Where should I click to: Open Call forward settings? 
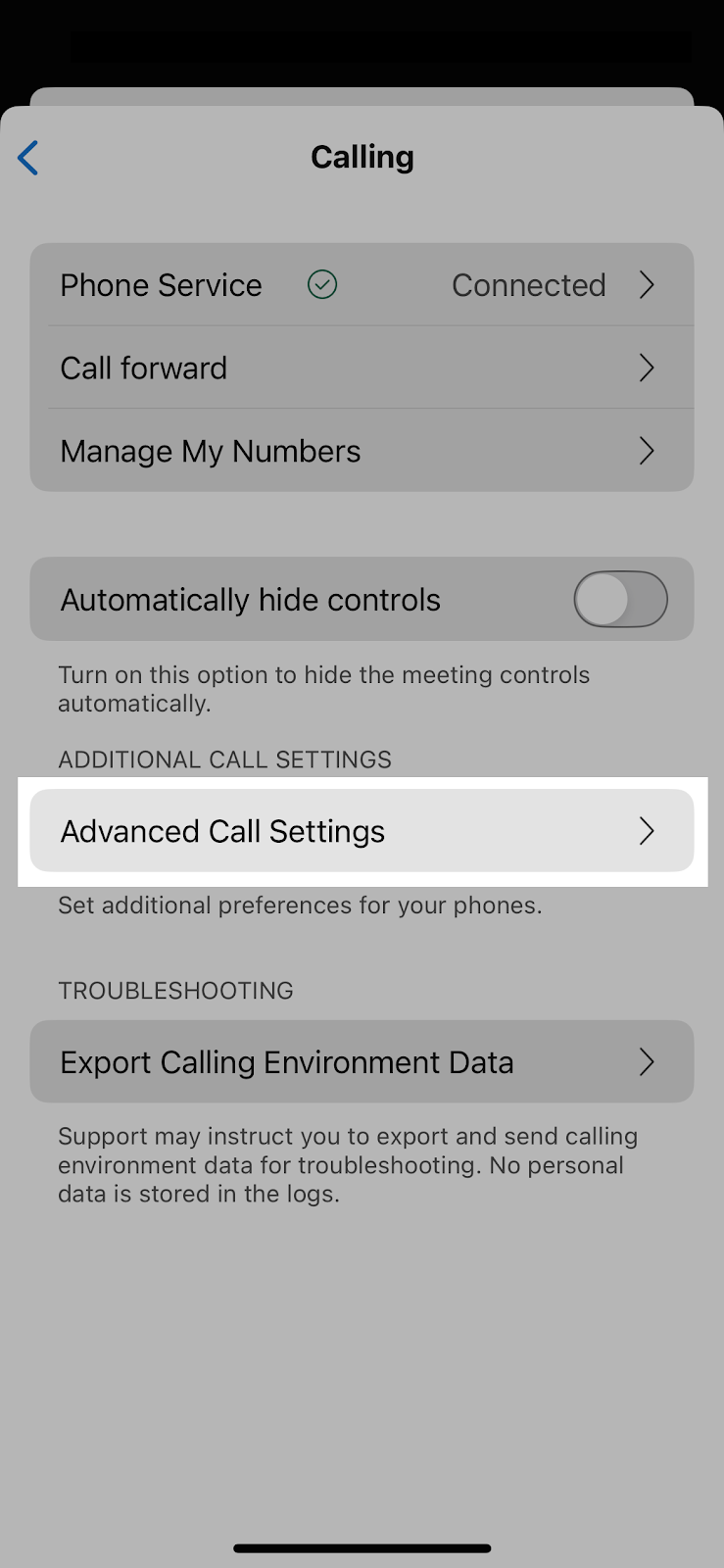(362, 367)
